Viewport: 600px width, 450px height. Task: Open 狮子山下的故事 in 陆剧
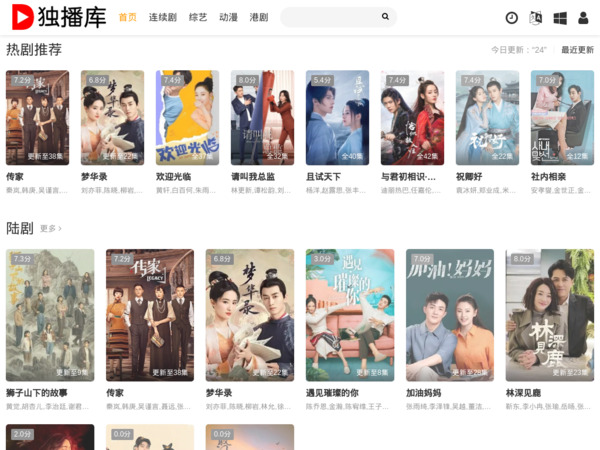(50, 315)
